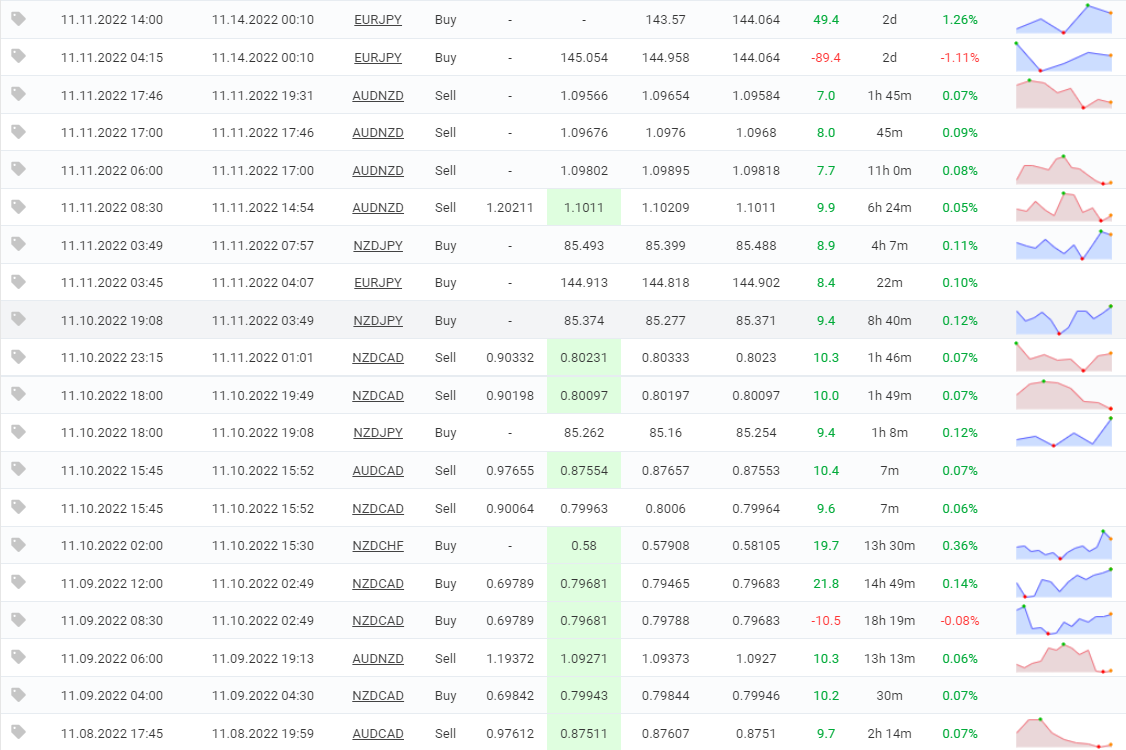The width and height of the screenshot is (1126, 750).
Task: Open NZDCHF link for trade opened 11.10.2022 02:00
Action: pos(378,546)
